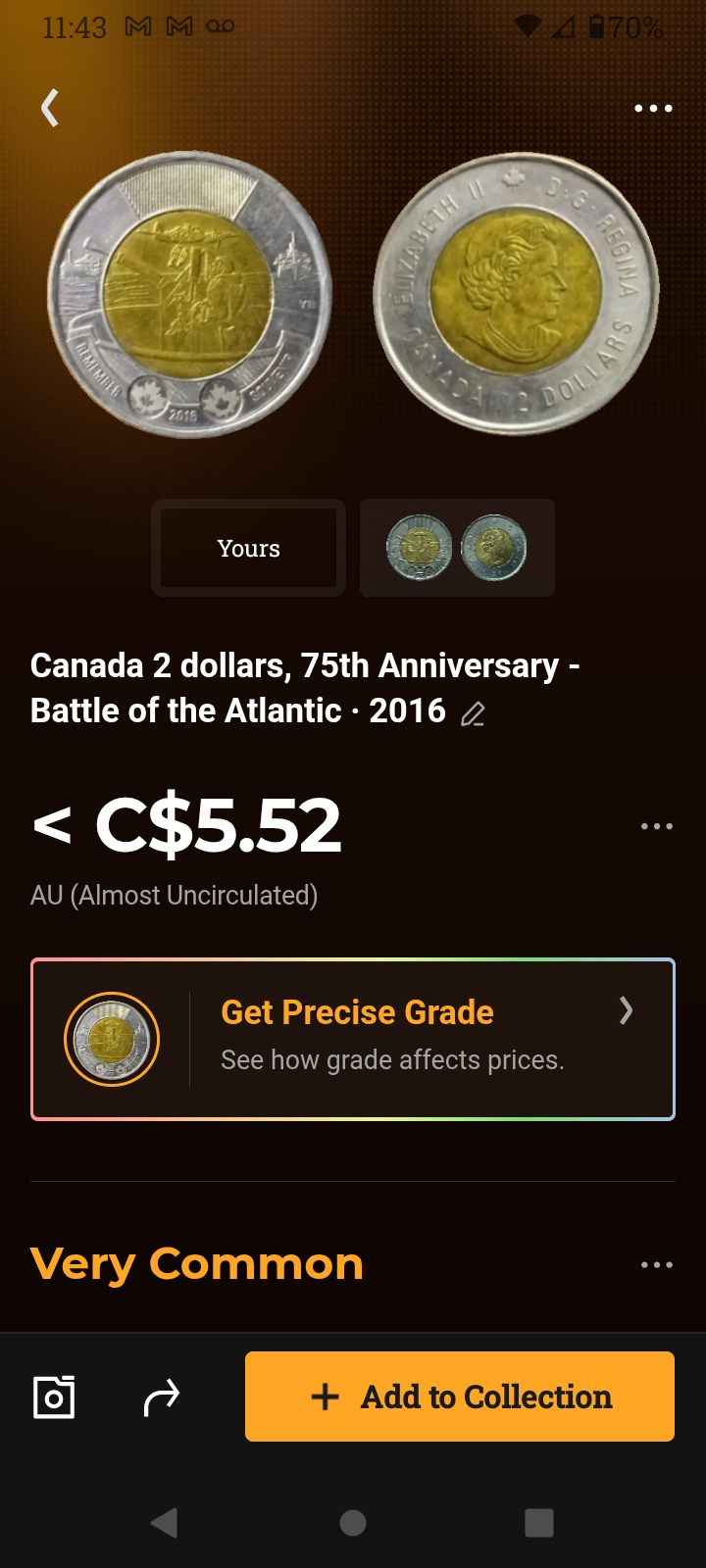Viewport: 706px width, 1568px height.
Task: Share this coin via arrow icon
Action: pyautogui.click(x=162, y=1396)
